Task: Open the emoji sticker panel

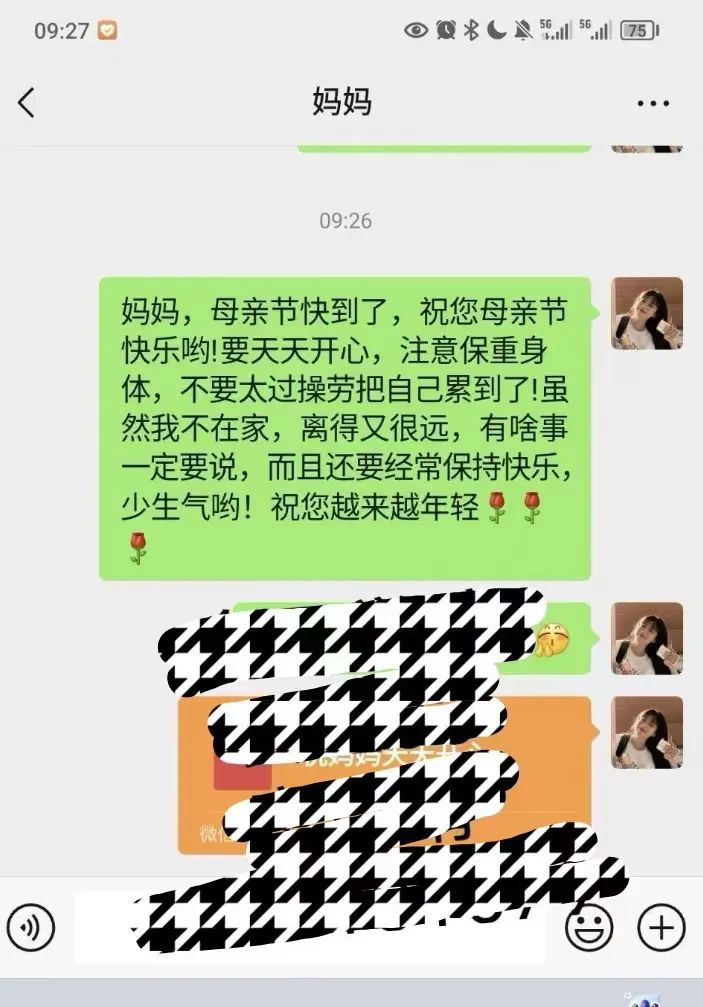Action: (589, 928)
